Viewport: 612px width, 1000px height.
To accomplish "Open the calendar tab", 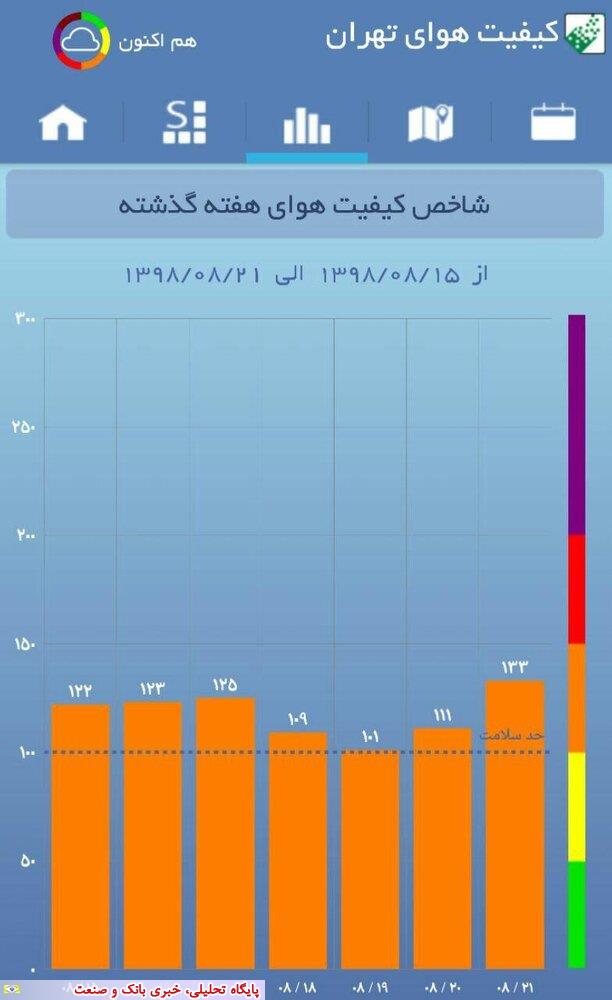I will click(x=552, y=122).
